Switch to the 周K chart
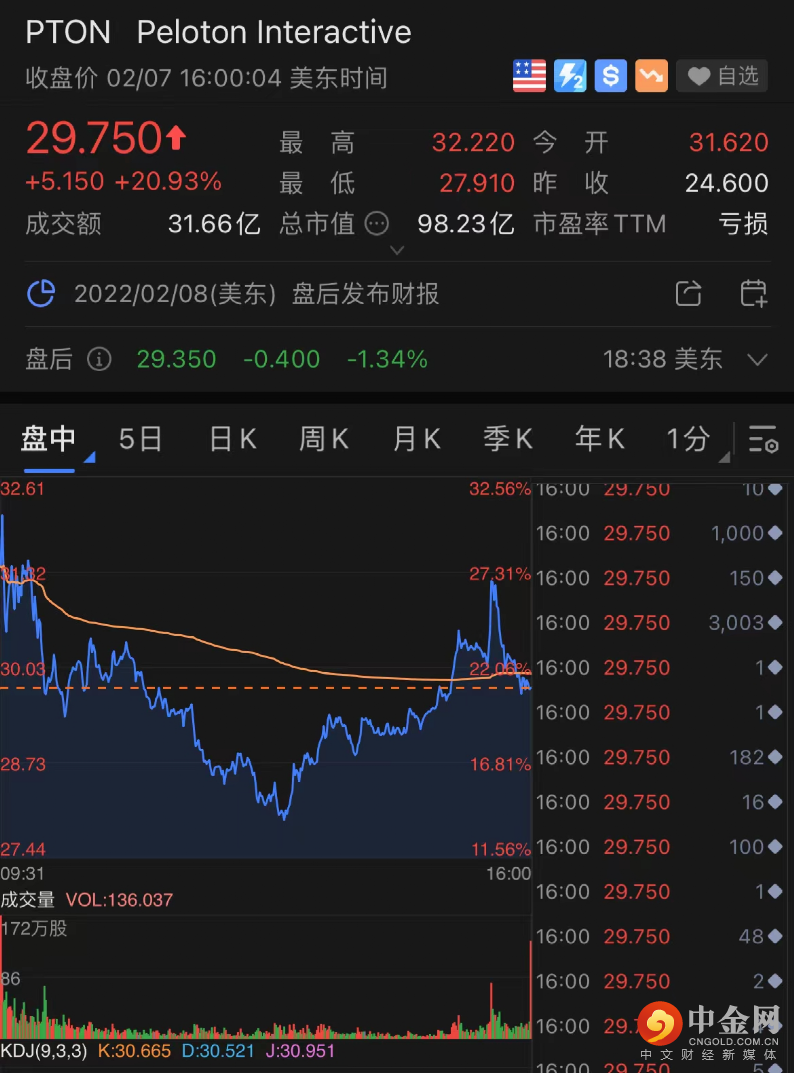The width and height of the screenshot is (794, 1073). pyautogui.click(x=324, y=438)
